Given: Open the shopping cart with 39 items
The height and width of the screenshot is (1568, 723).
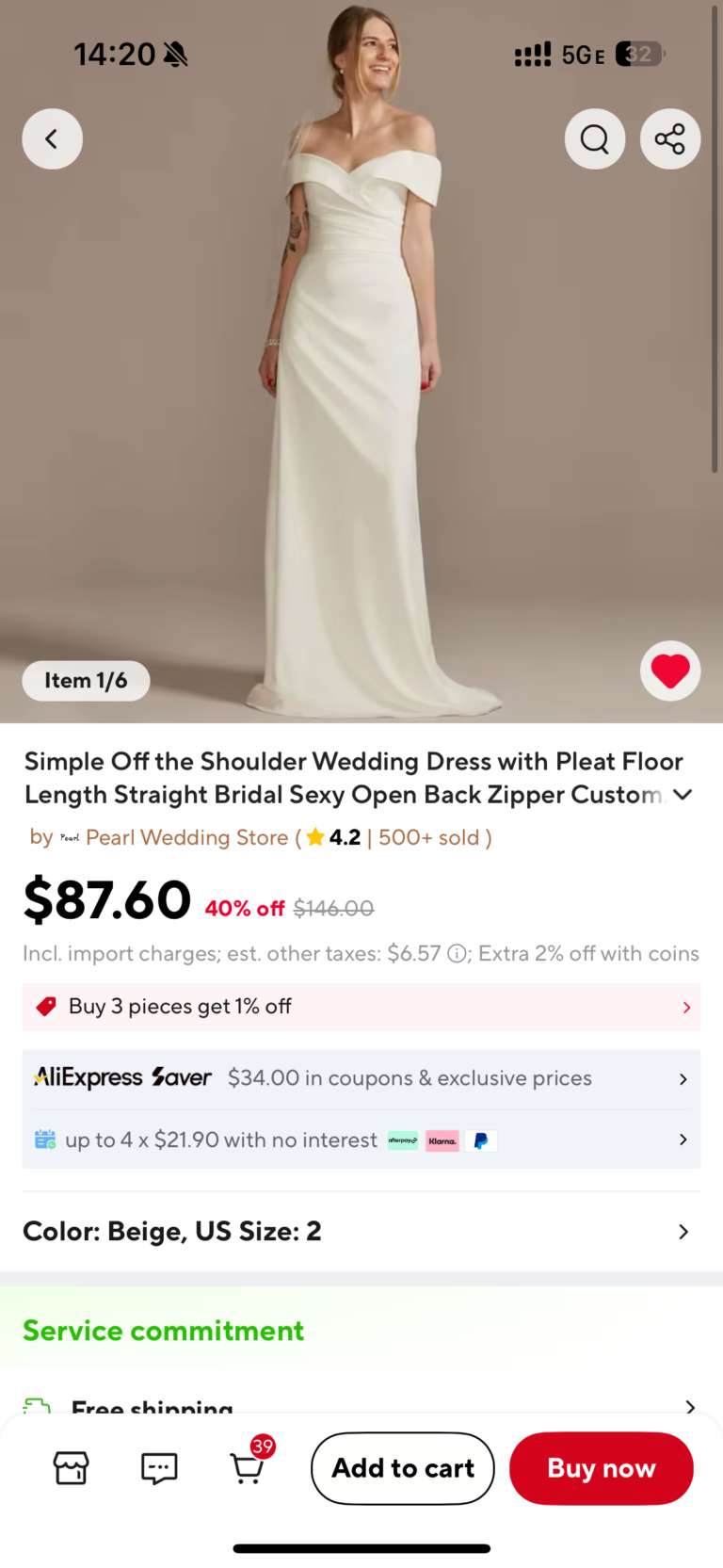Looking at the screenshot, I should [x=248, y=1468].
